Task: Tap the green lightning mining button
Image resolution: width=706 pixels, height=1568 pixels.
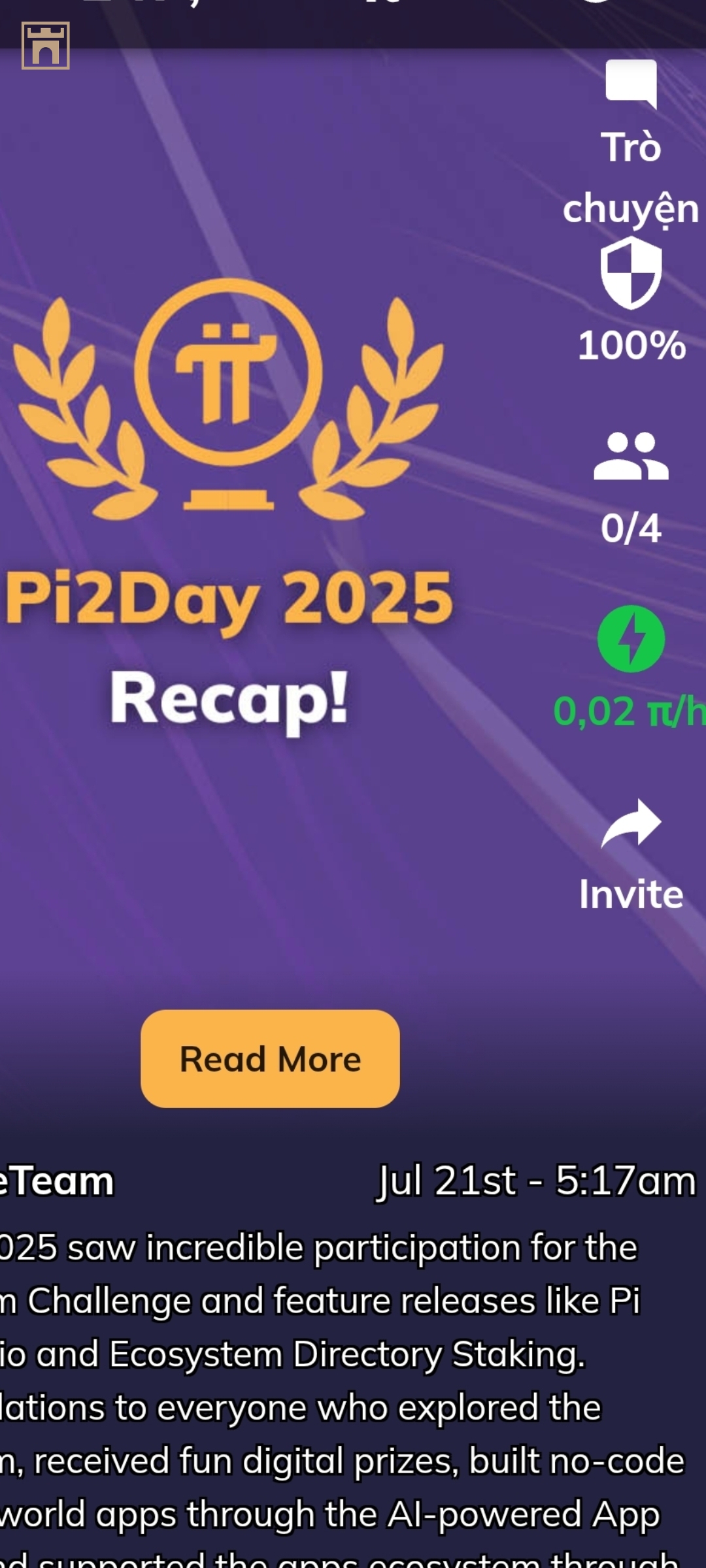Action: point(631,639)
